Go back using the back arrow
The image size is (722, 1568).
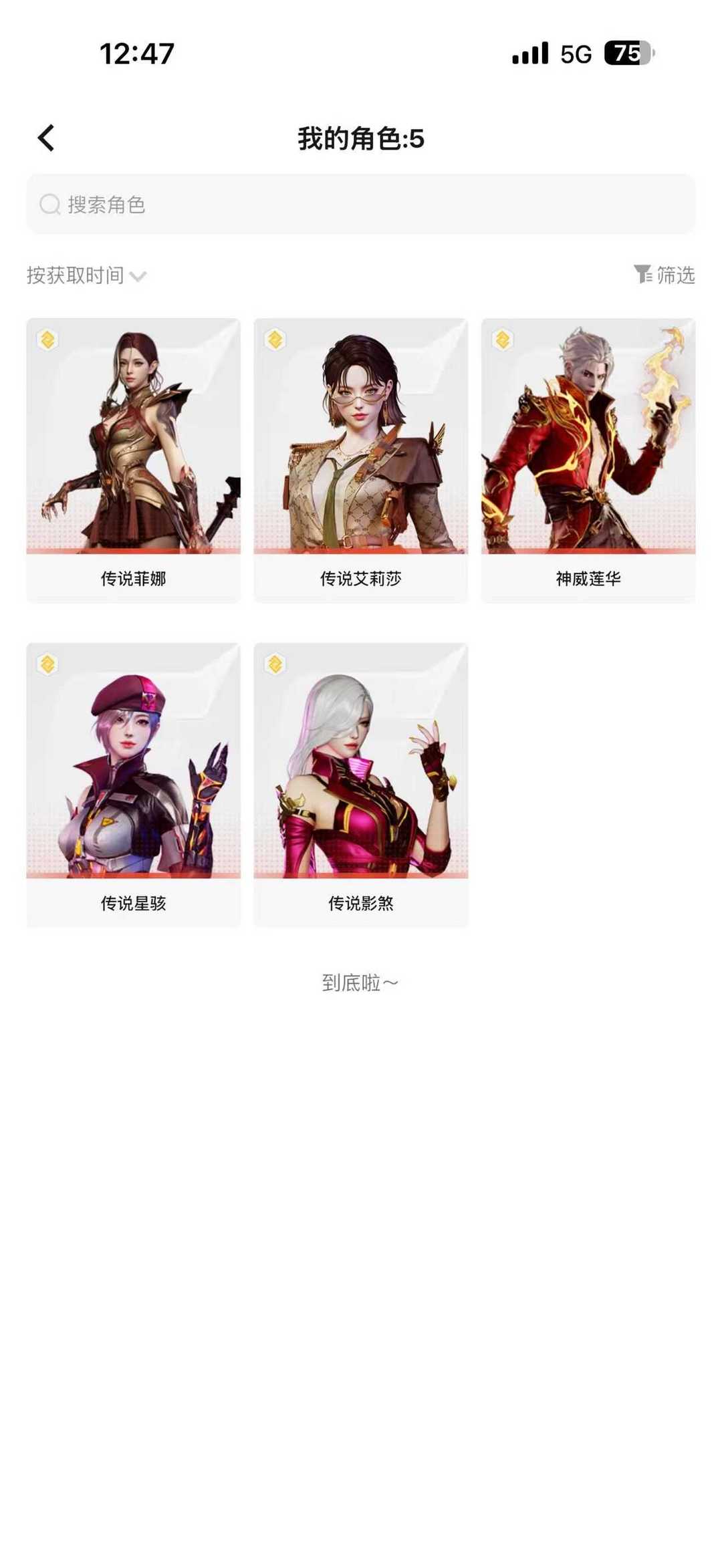[46, 138]
